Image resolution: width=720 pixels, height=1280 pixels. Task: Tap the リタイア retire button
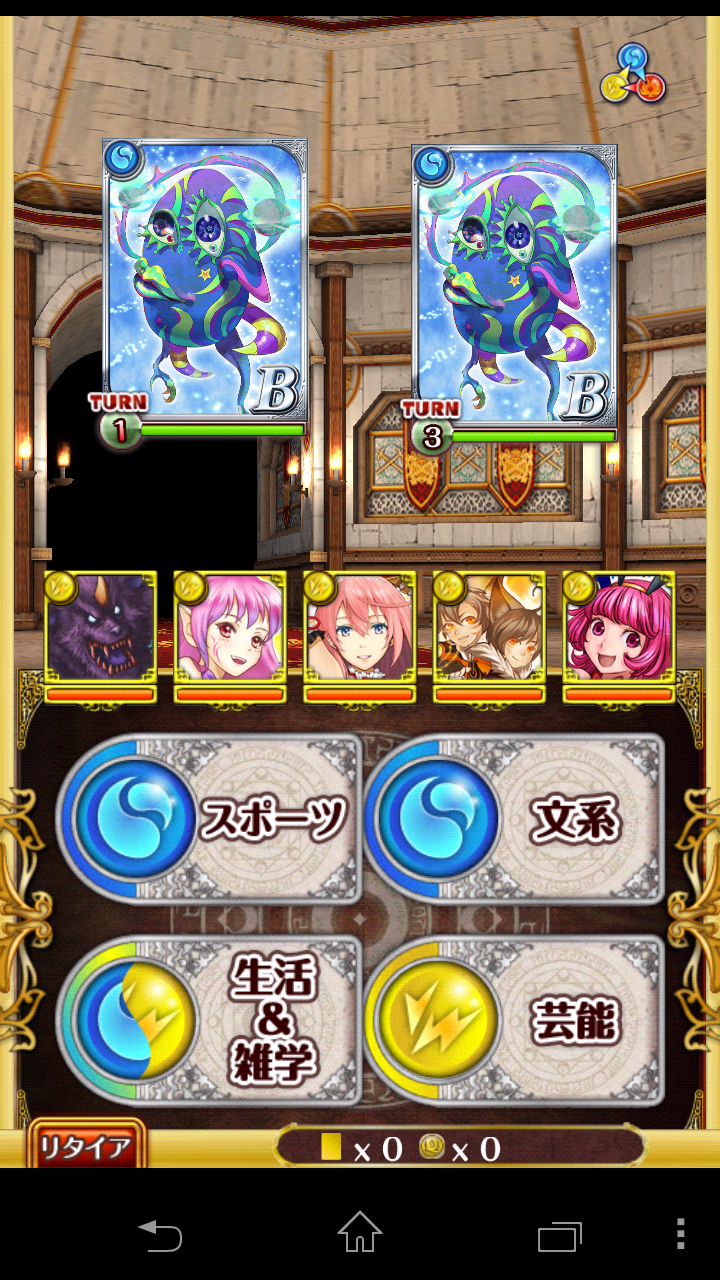[86, 1146]
